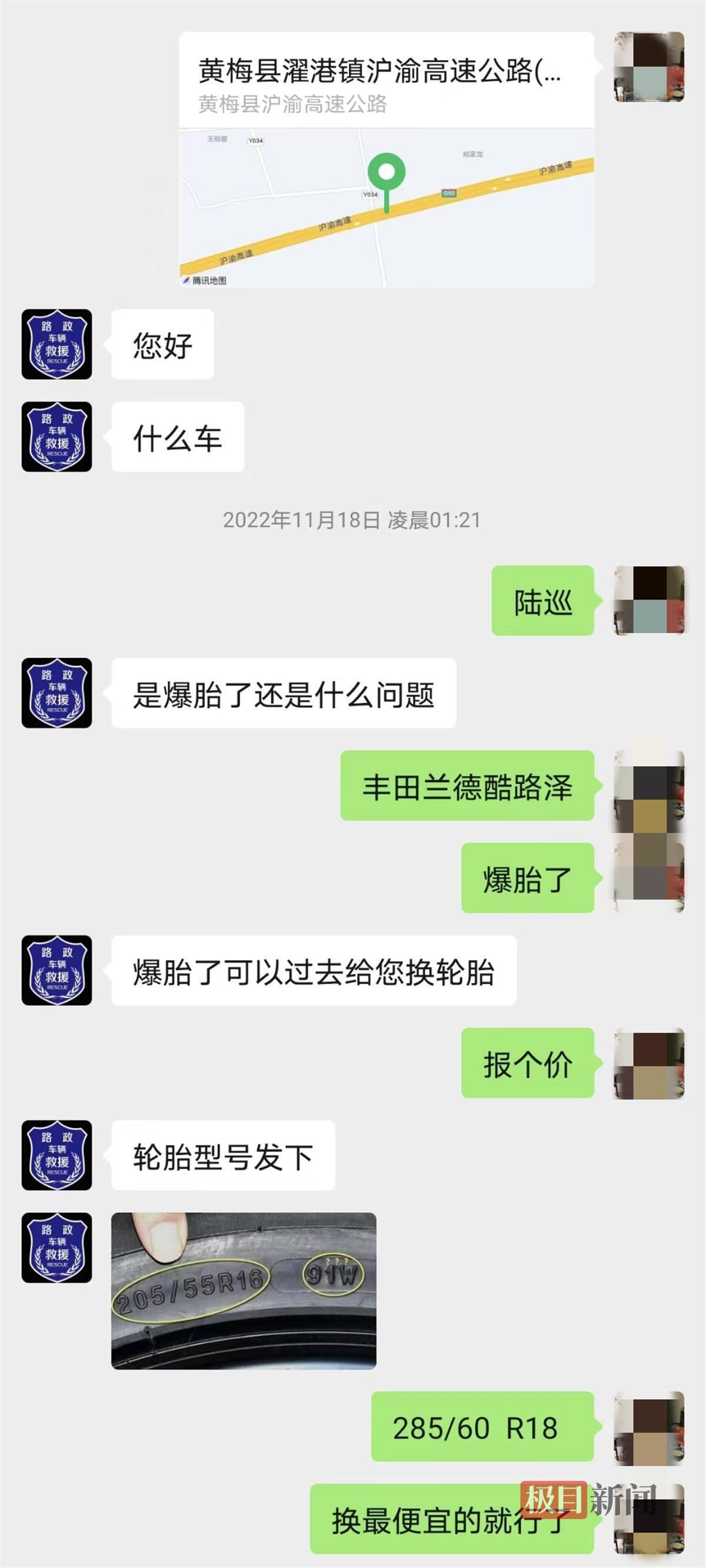This screenshot has width=706, height=1568.
Task: Open rescue contact avatar beside 您好
Action: point(56,345)
